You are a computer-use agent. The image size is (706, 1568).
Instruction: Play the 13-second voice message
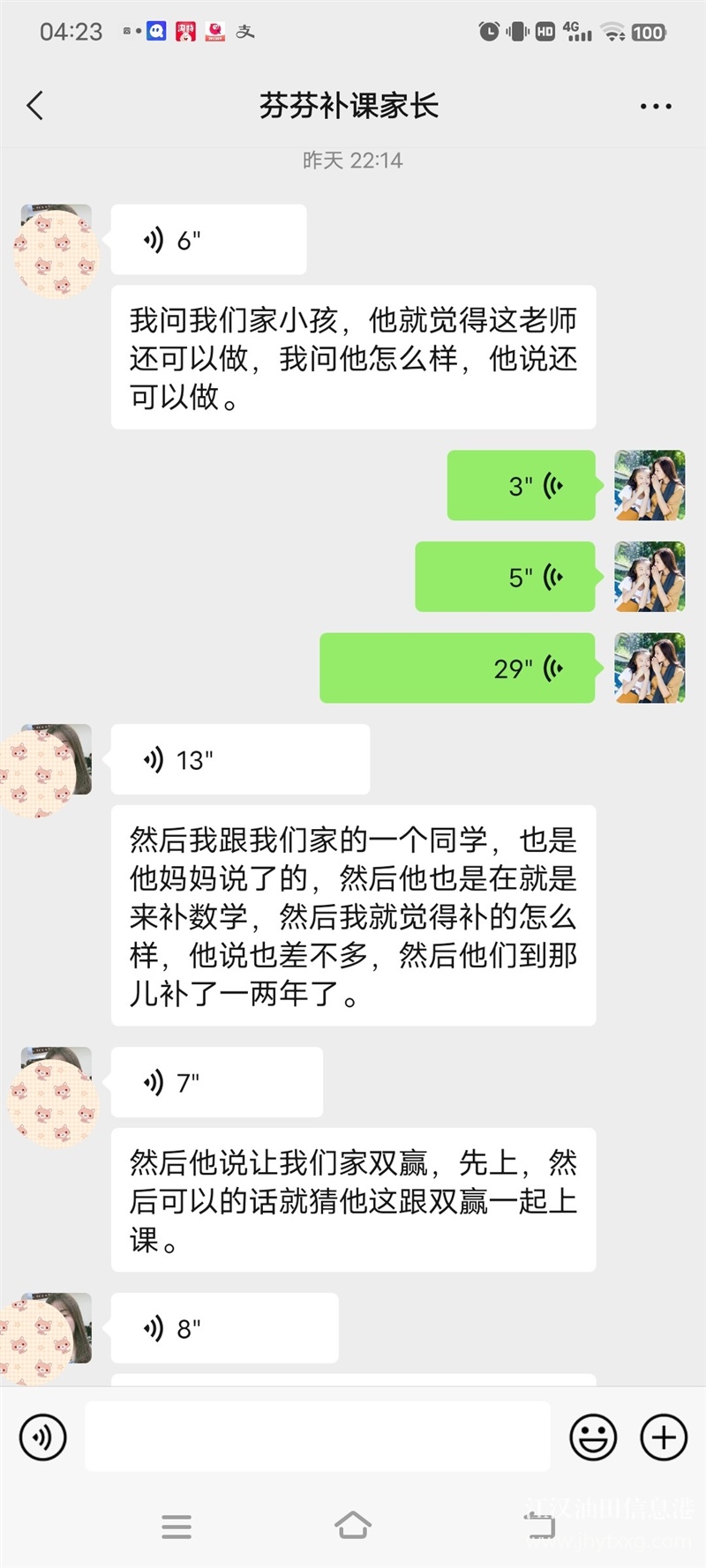[240, 760]
